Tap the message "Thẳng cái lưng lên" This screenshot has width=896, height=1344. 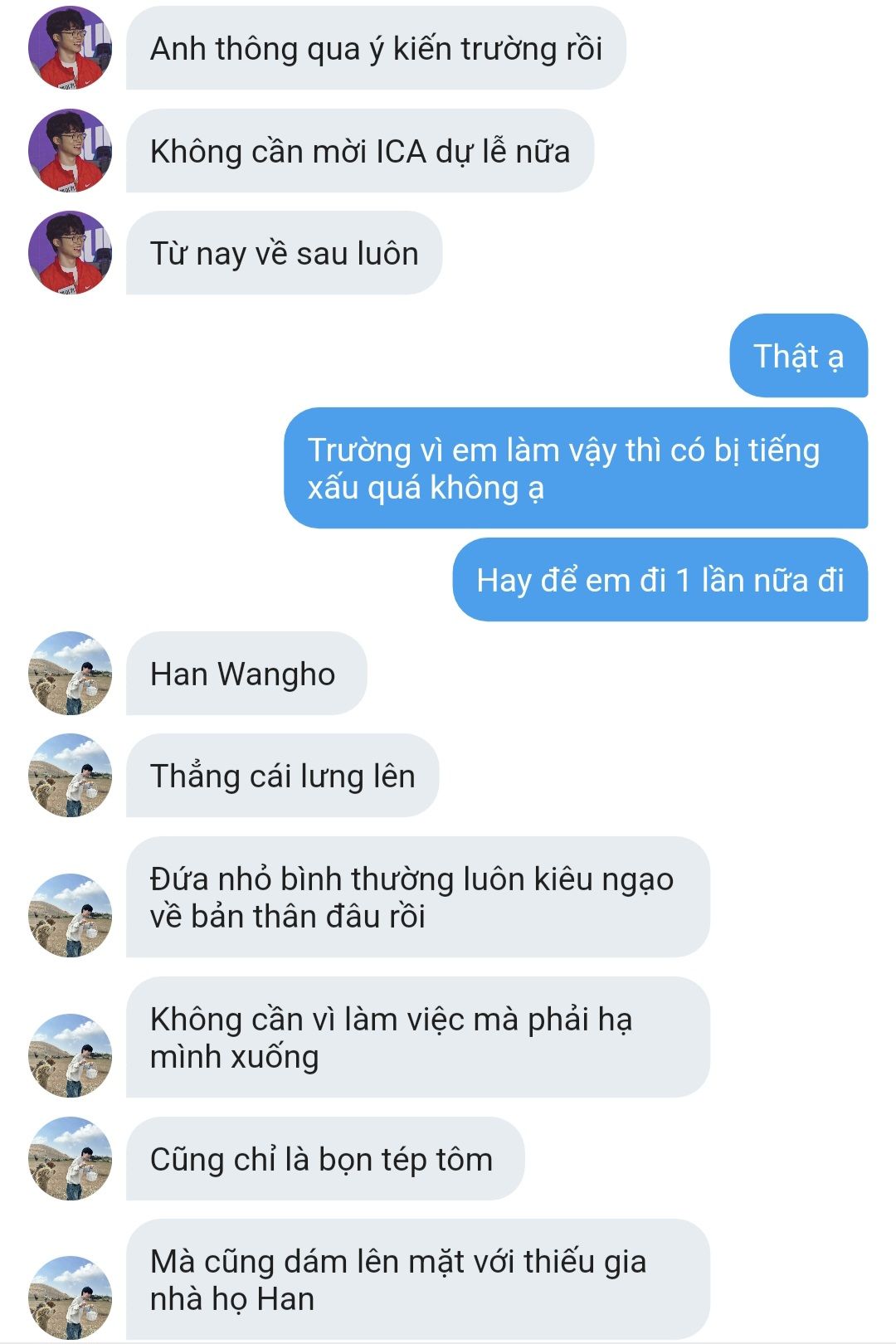[282, 776]
